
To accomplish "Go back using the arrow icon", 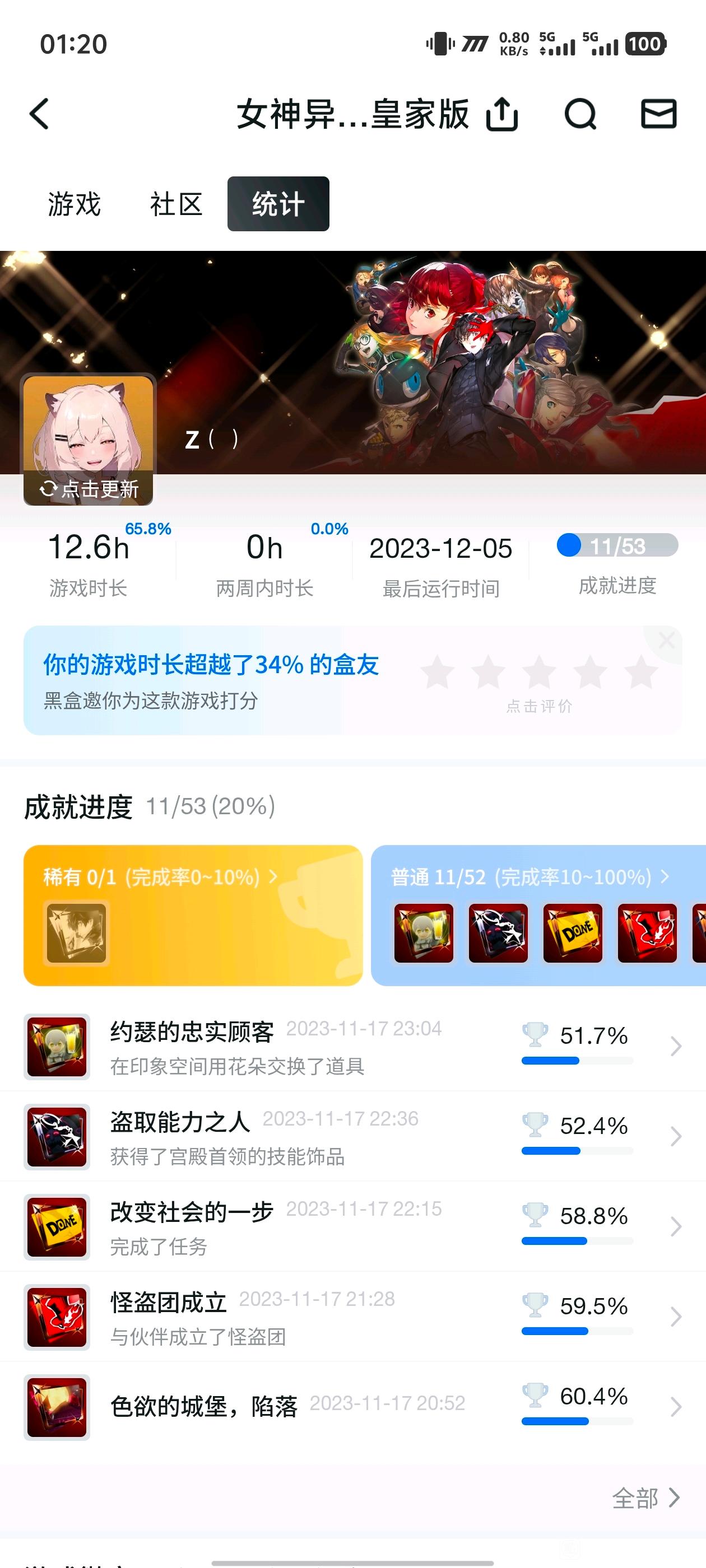I will (x=40, y=114).
